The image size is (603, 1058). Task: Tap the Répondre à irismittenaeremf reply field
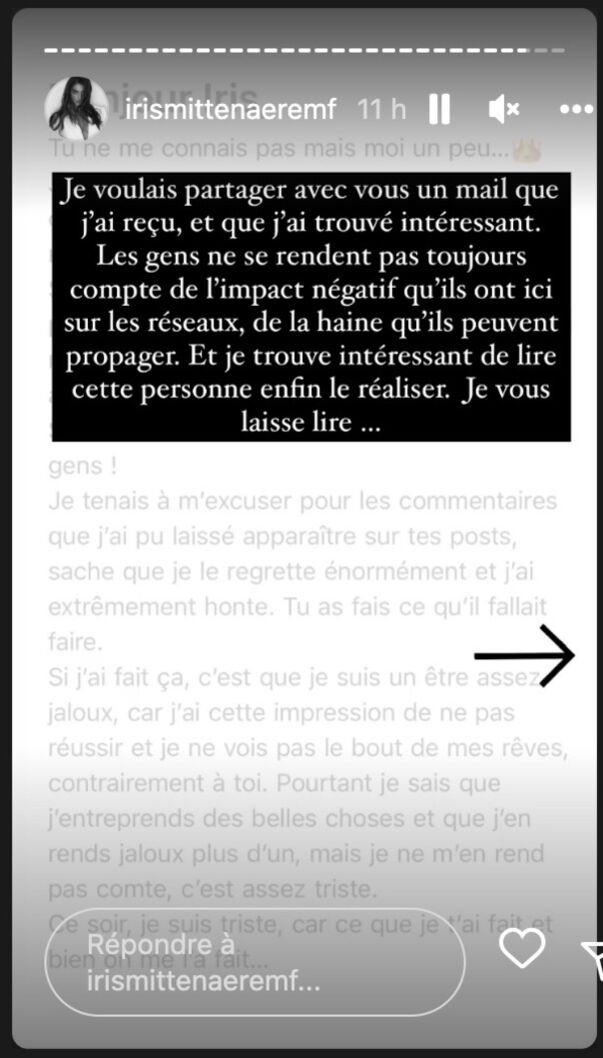click(255, 962)
